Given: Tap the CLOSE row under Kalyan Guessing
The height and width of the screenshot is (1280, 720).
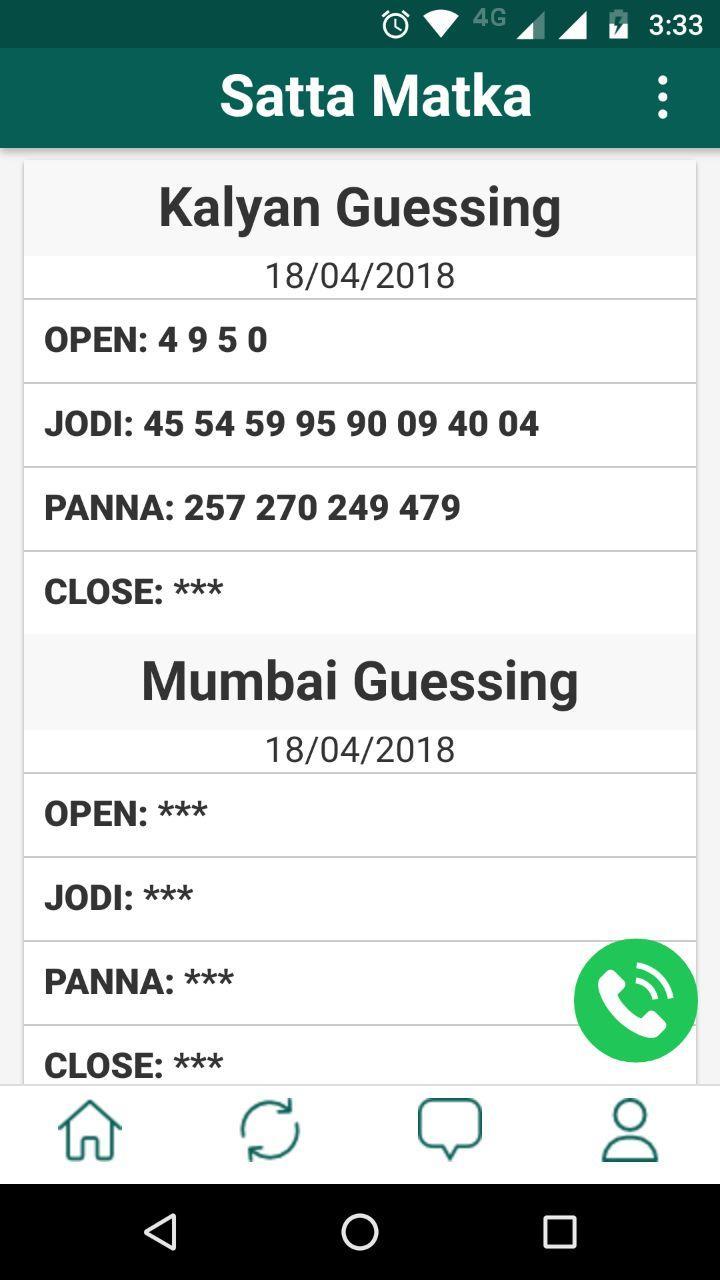Looking at the screenshot, I should click(x=359, y=591).
